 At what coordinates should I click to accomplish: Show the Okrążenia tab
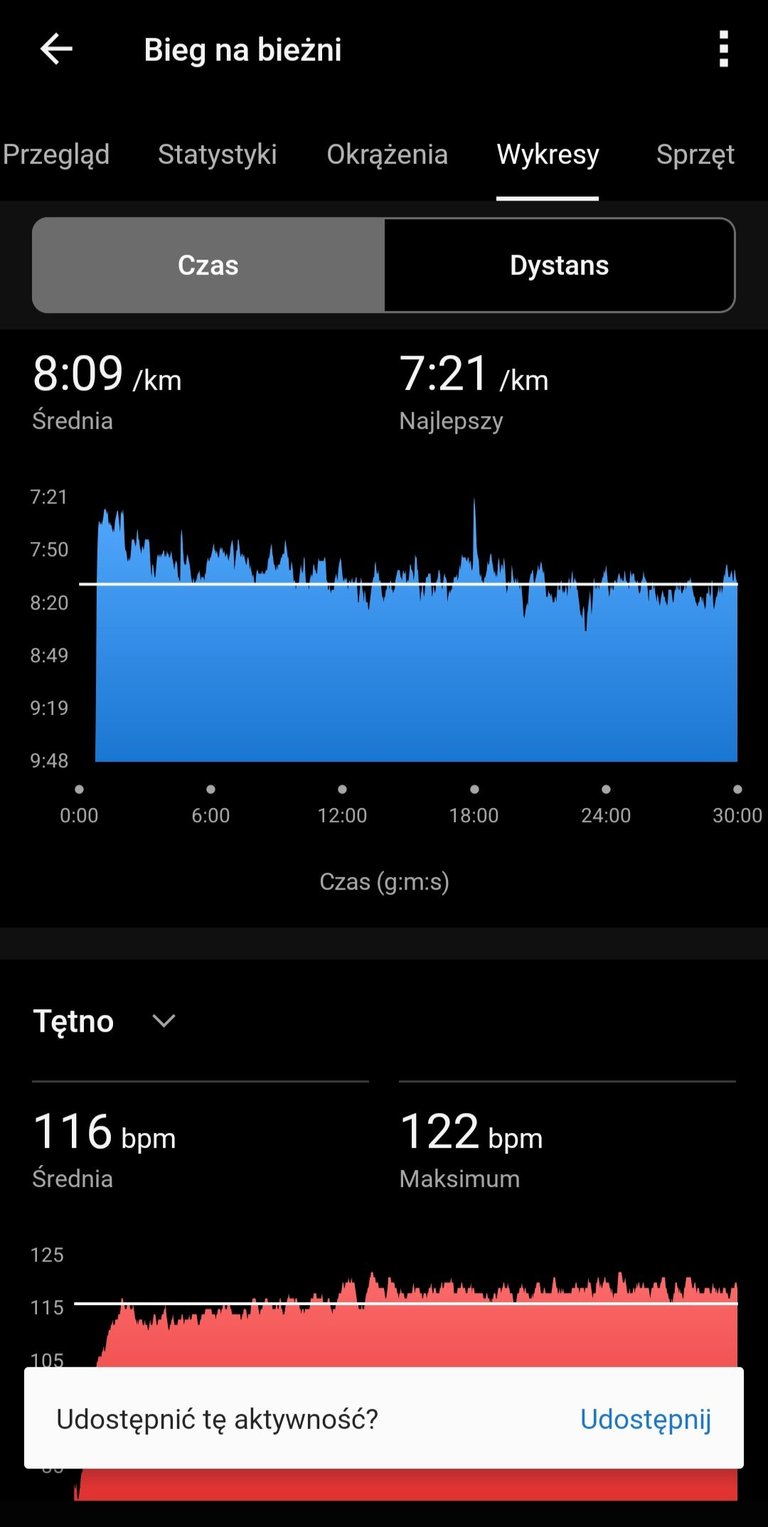click(387, 154)
